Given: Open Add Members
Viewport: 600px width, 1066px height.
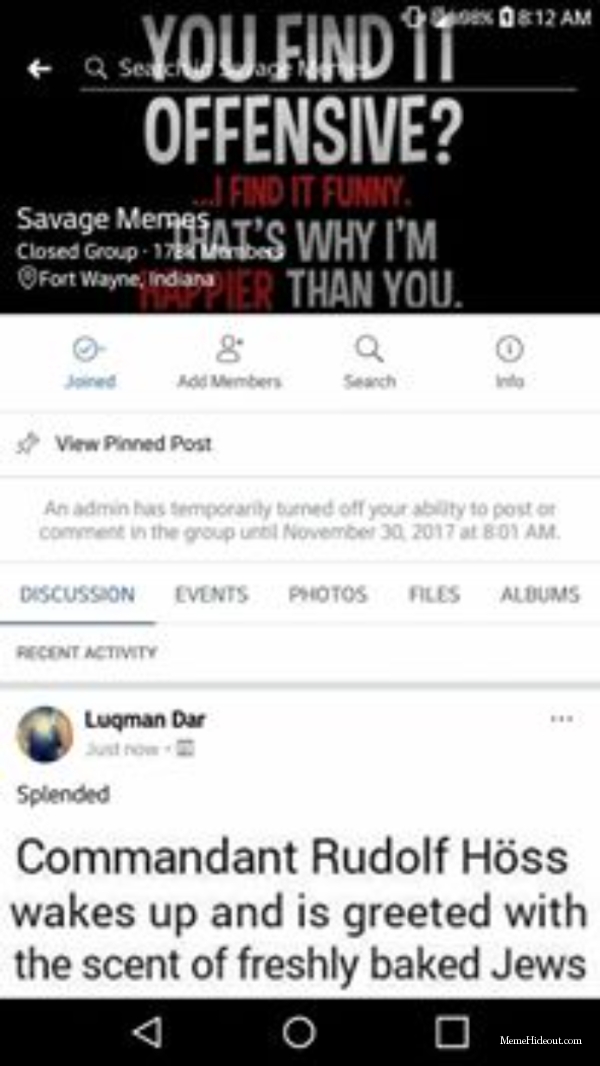Looking at the screenshot, I should click(229, 362).
